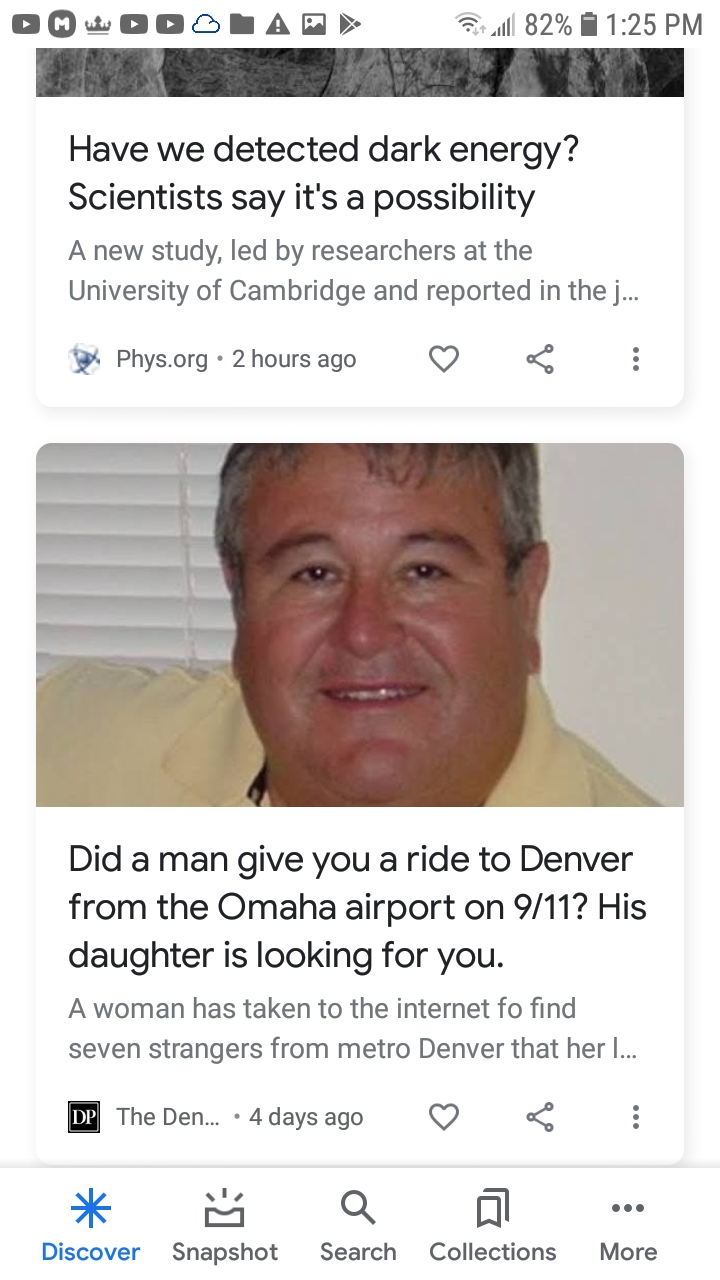Like the dark energy article
The width and height of the screenshot is (720, 1280).
(x=444, y=359)
